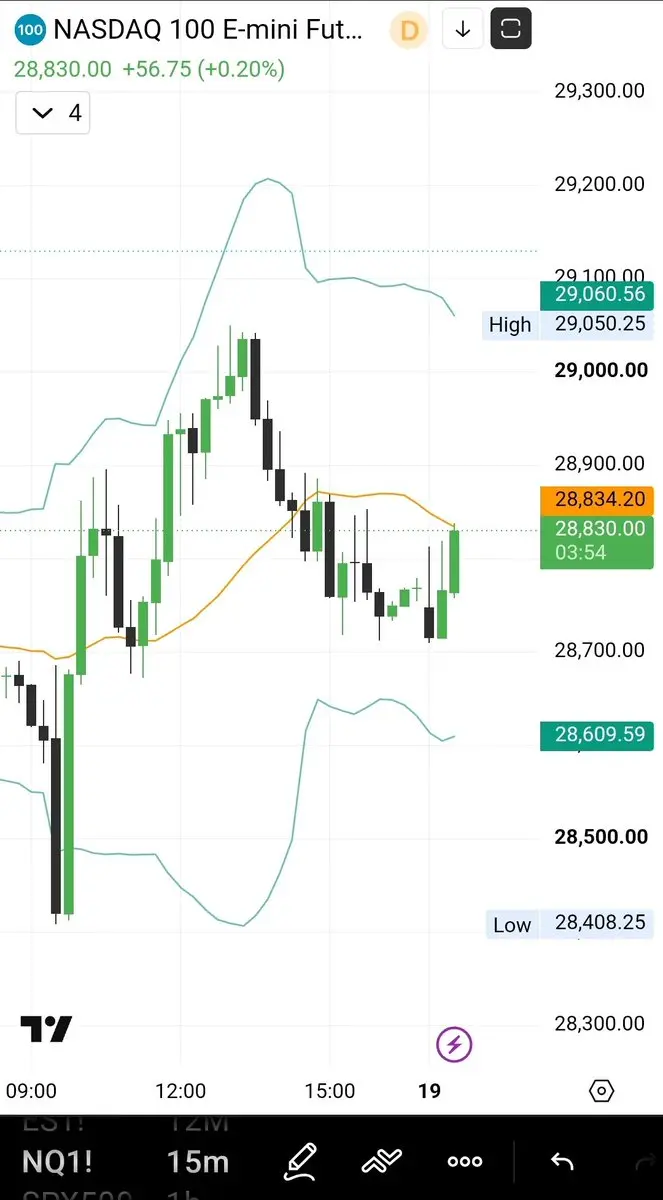Screen dimensions: 663x1200
Task: Tap the orange D data mode badge
Action: [409, 31]
